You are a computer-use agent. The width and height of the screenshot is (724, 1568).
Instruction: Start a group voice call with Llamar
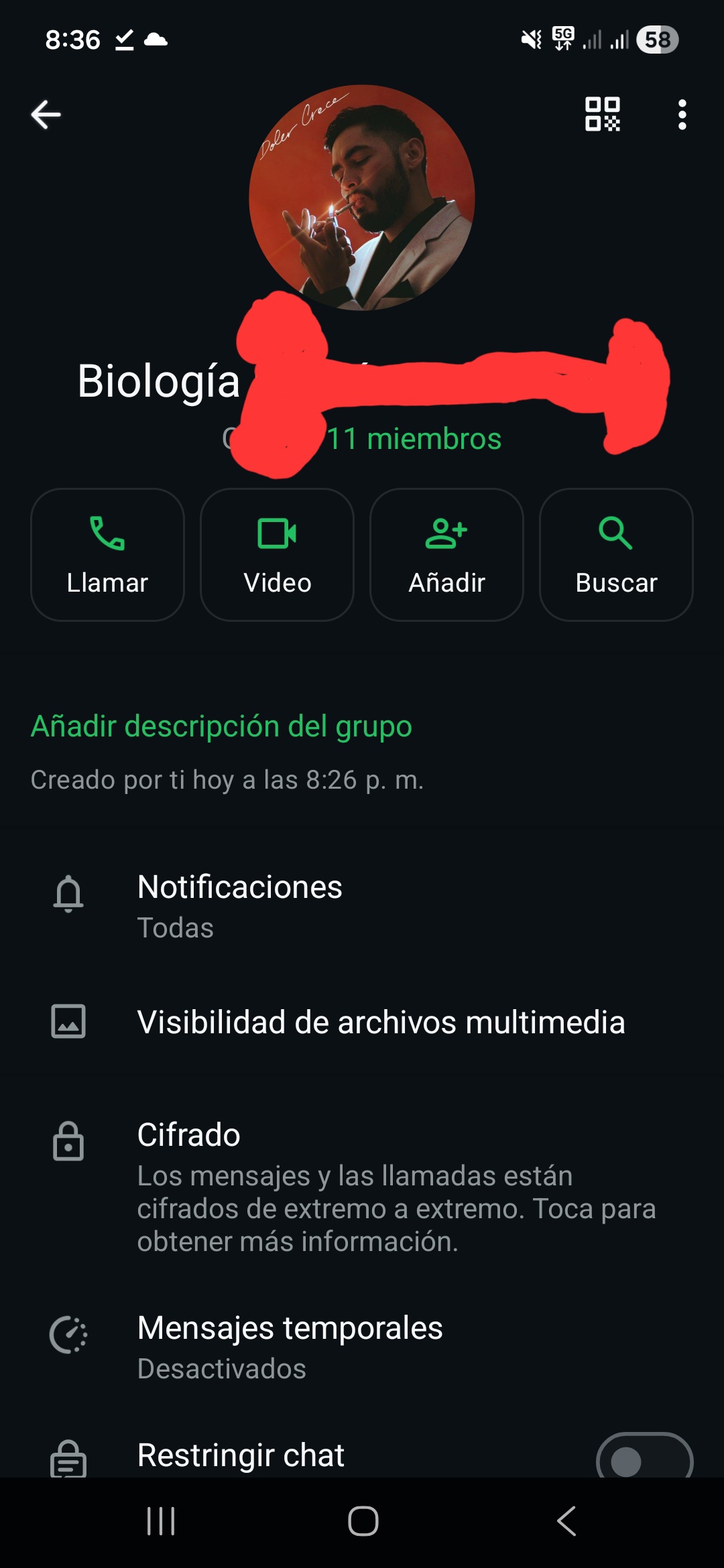pyautogui.click(x=107, y=555)
